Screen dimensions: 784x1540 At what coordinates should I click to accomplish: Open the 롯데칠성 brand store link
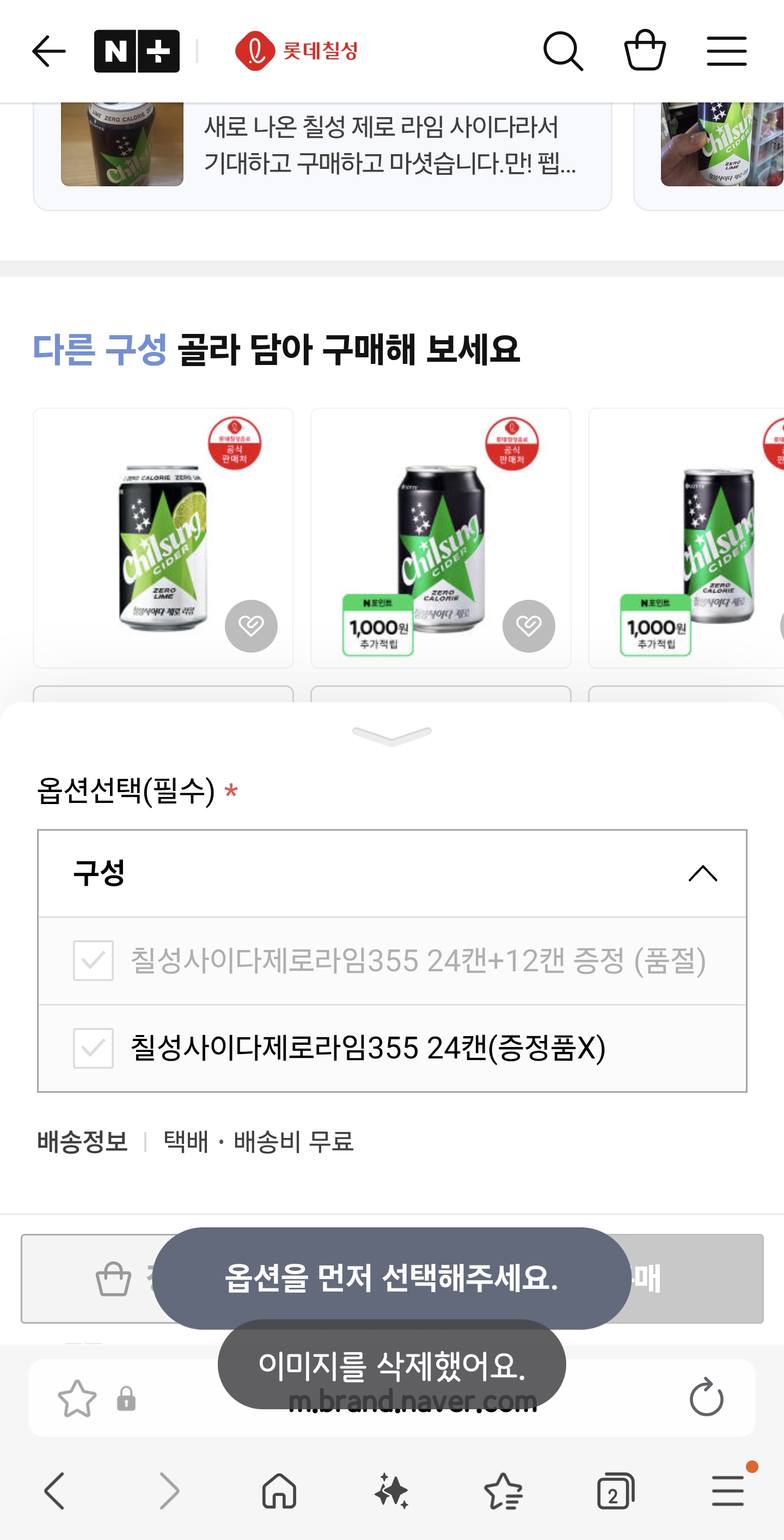point(297,51)
